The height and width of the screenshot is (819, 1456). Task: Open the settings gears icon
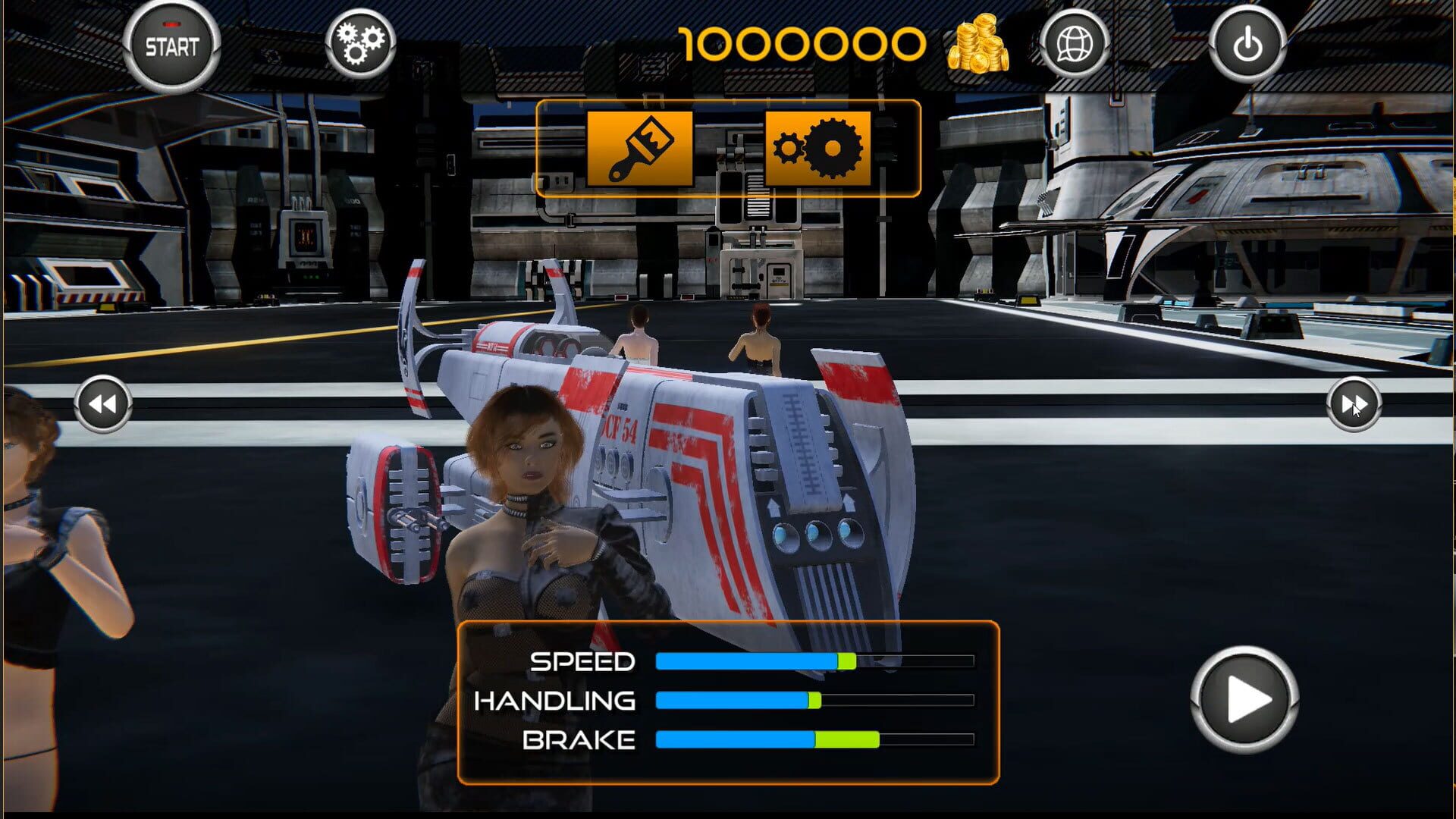coord(361,44)
